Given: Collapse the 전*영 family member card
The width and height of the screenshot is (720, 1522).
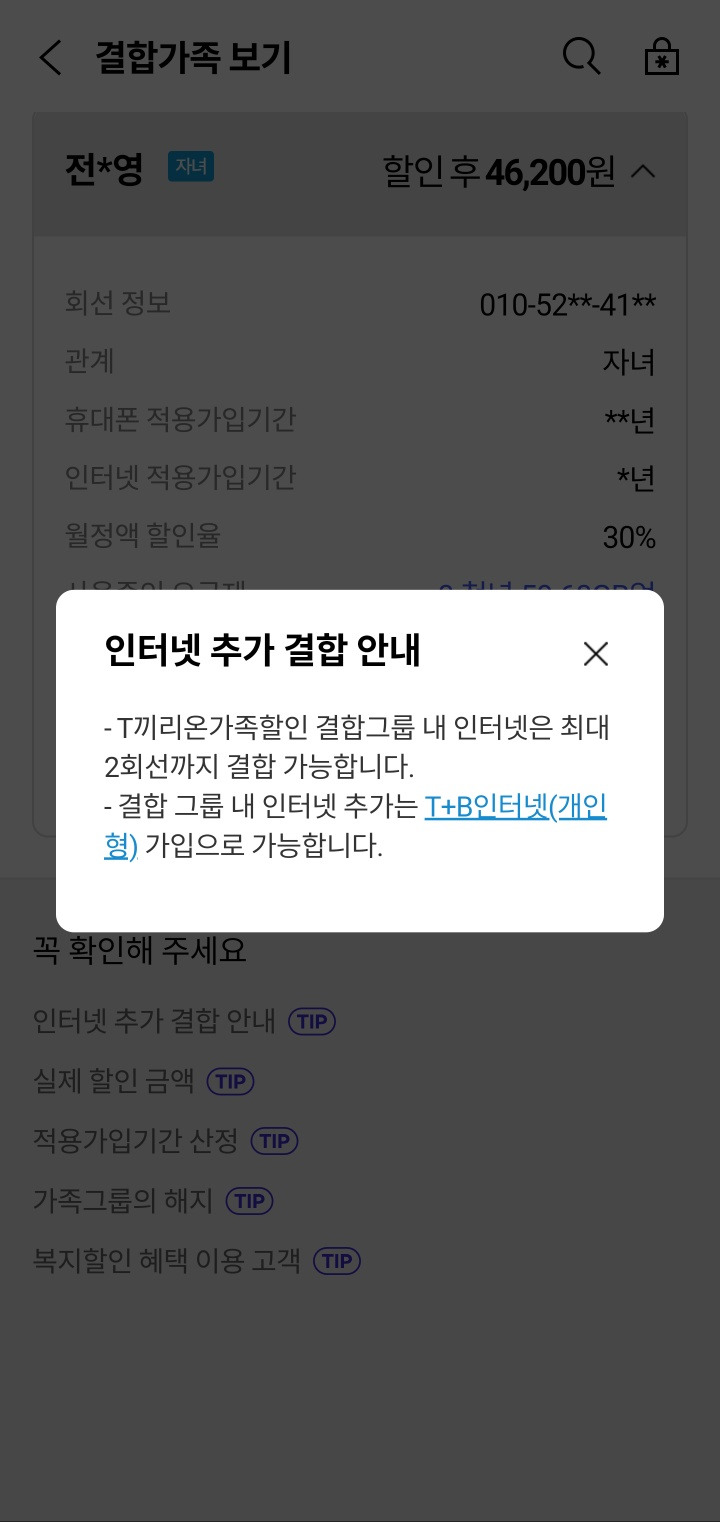Looking at the screenshot, I should 644,172.
